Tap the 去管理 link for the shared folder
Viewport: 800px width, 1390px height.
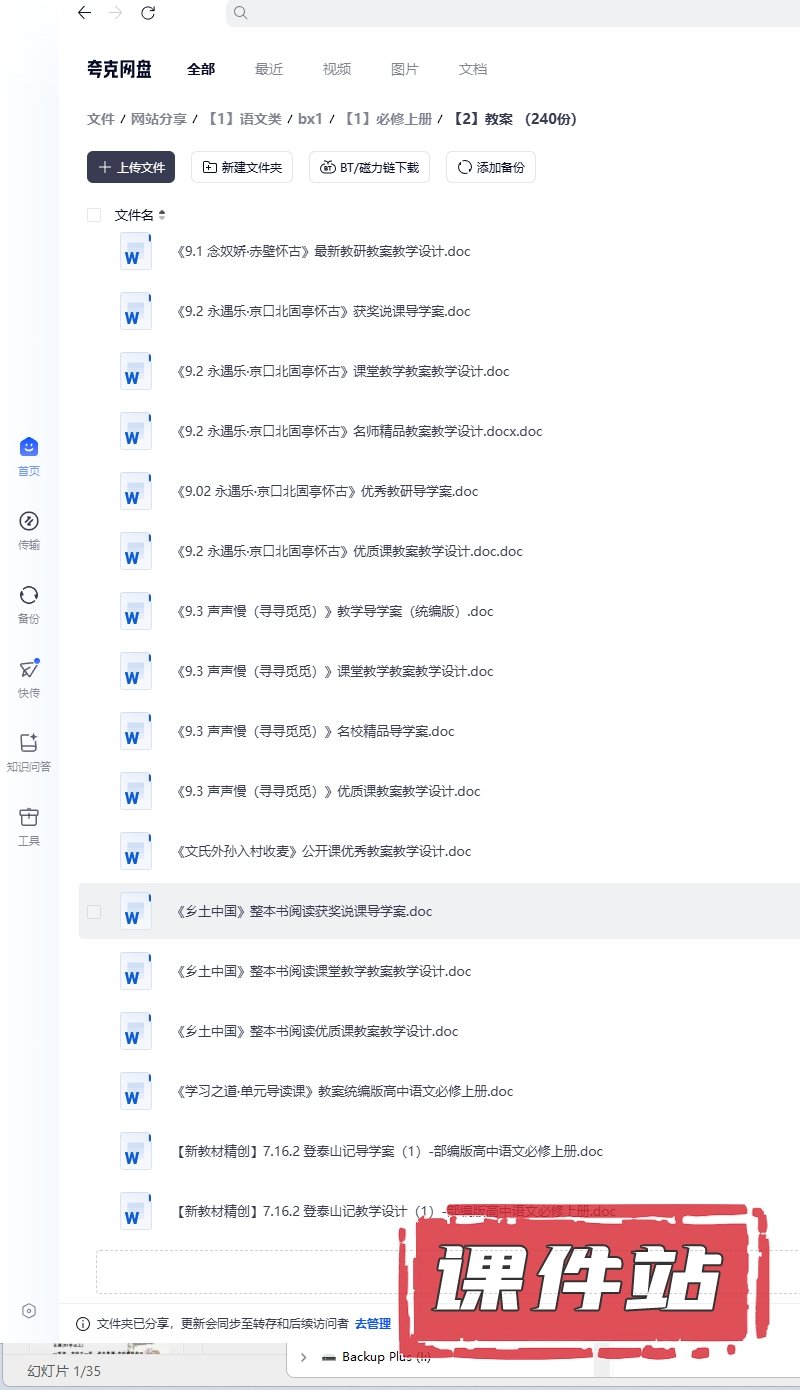tap(373, 1323)
